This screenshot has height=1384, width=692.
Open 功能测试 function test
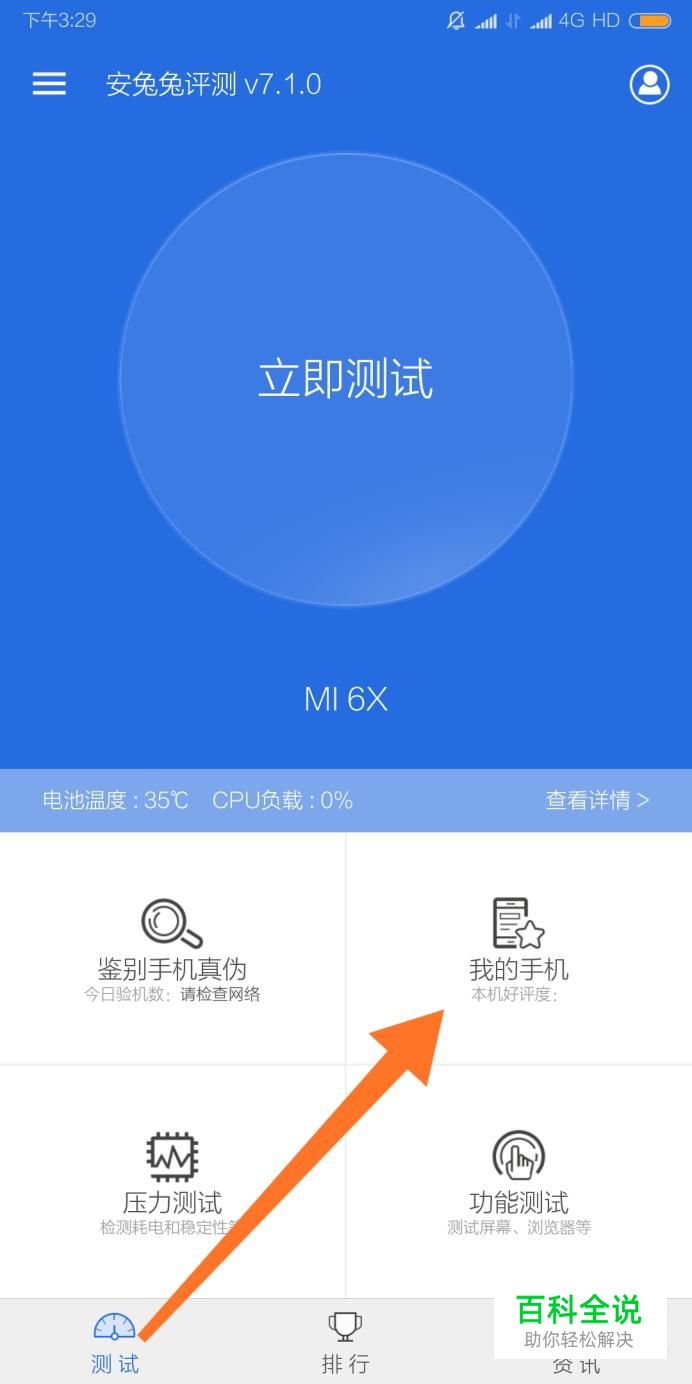[519, 1180]
